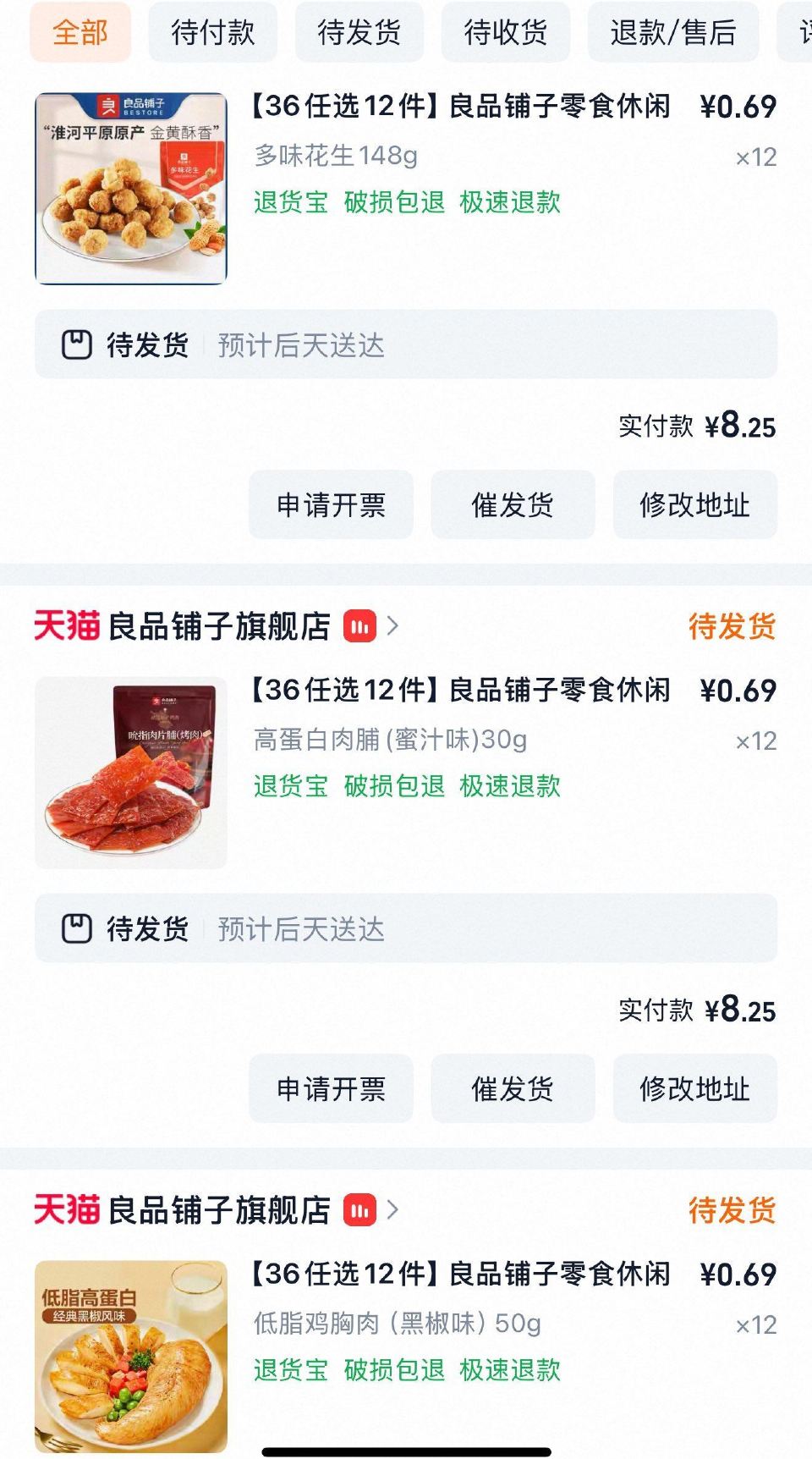
Task: Click 修改地址 on the first order
Action: 694,504
